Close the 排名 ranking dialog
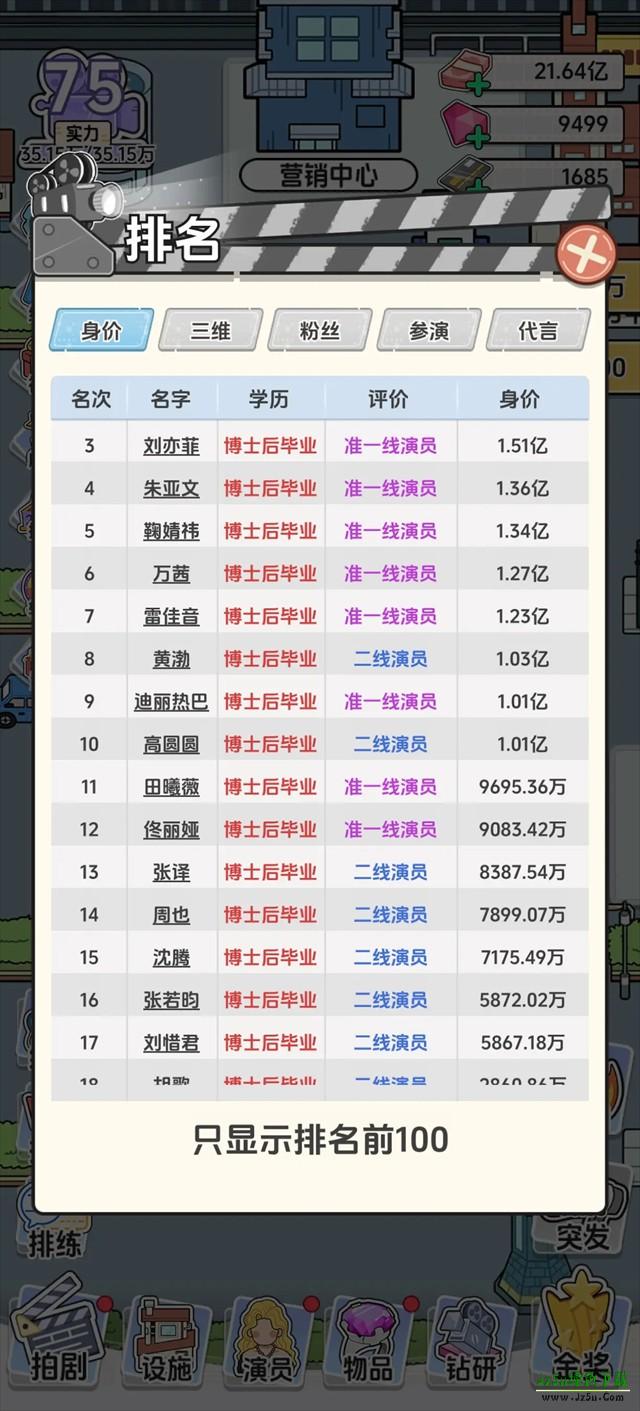The image size is (640, 1411). click(586, 255)
